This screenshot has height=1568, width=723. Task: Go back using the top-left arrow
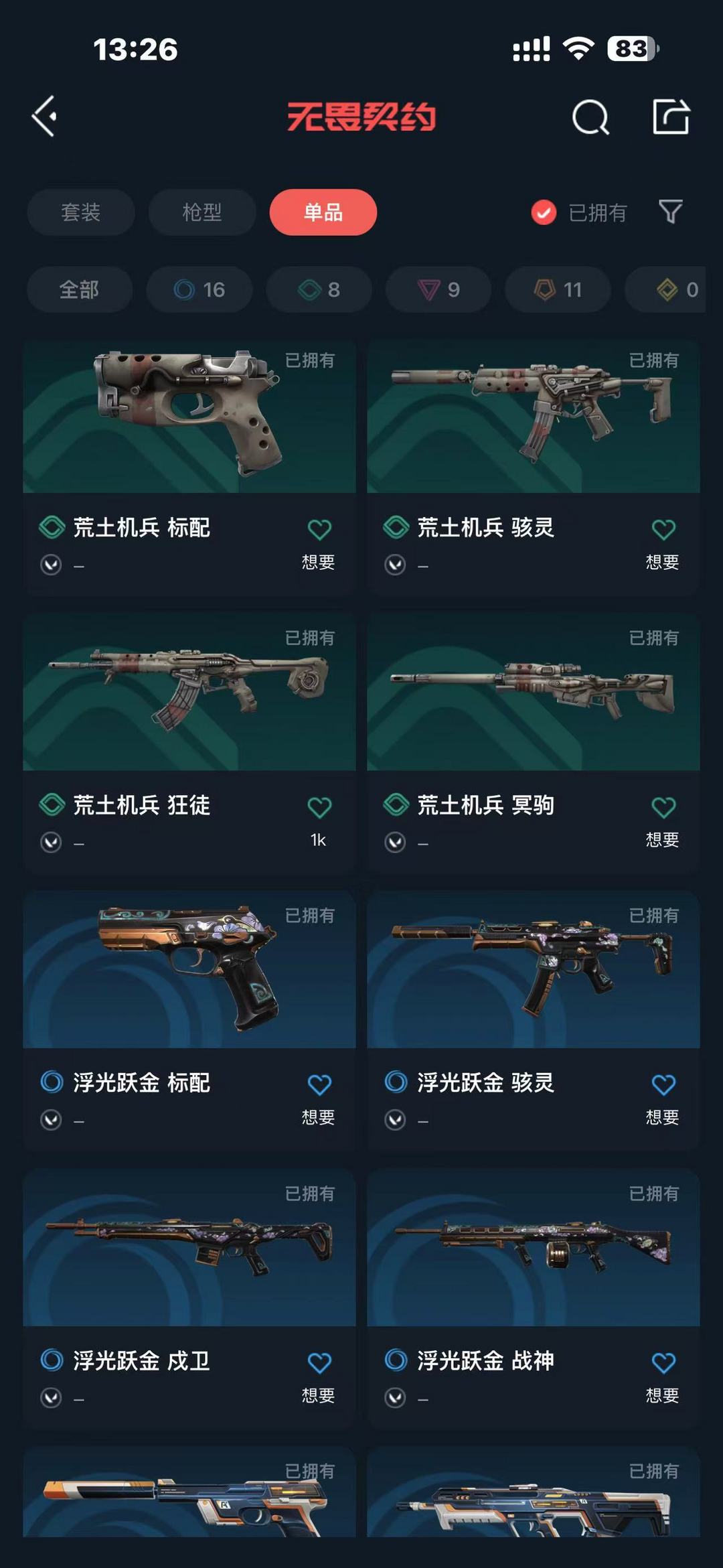coord(45,117)
